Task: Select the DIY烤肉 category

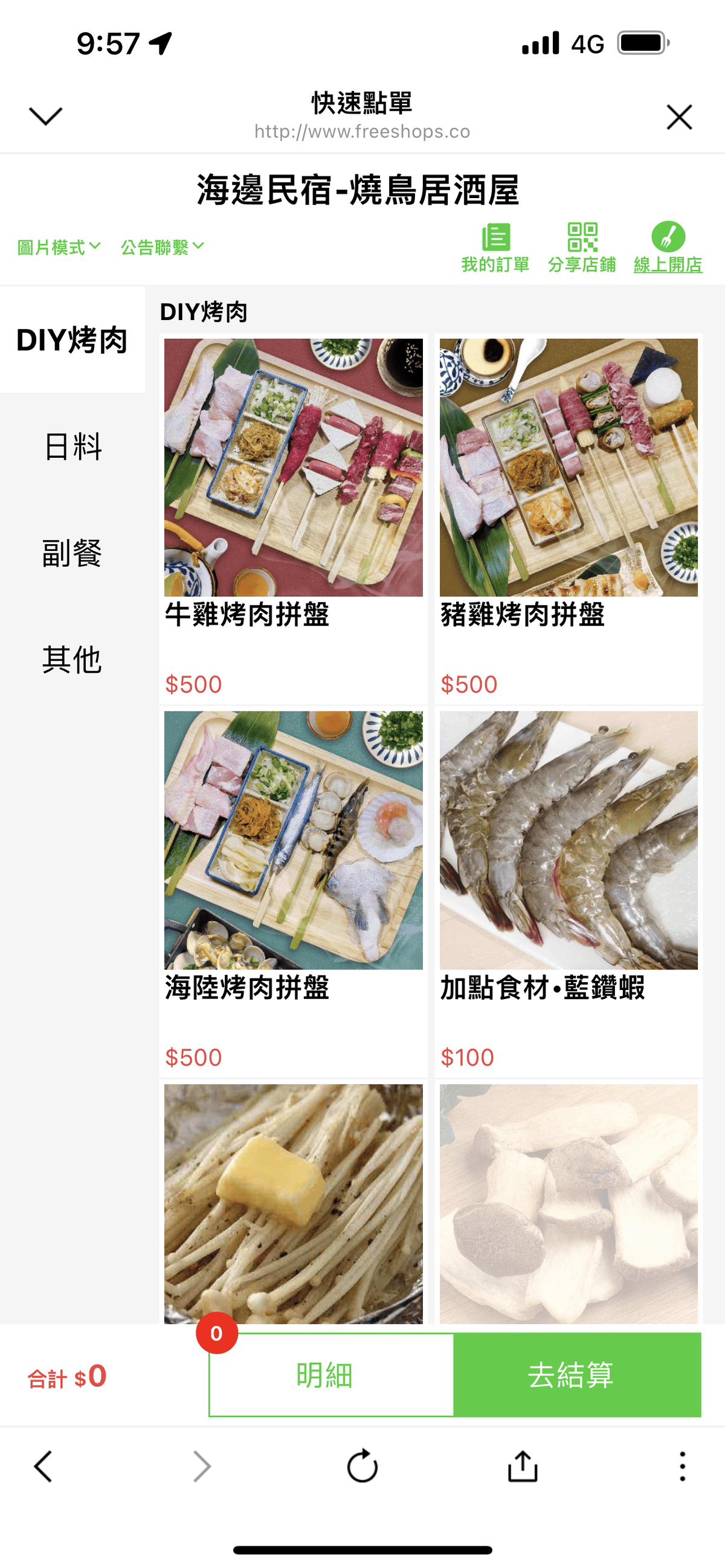Action: click(x=72, y=339)
